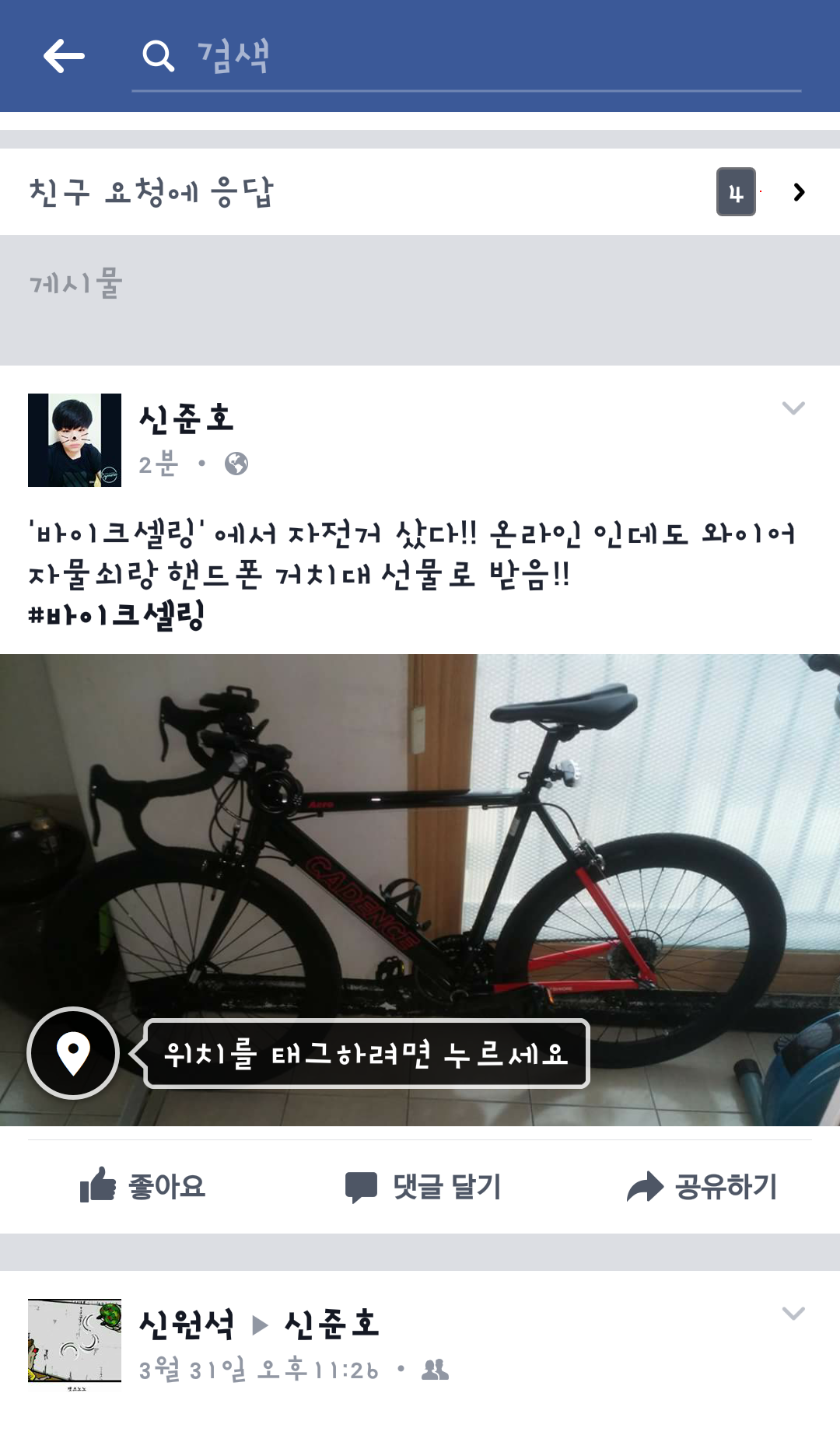The image size is (840, 1435).
Task: Tap the 검색 search field
Action: pos(467,56)
